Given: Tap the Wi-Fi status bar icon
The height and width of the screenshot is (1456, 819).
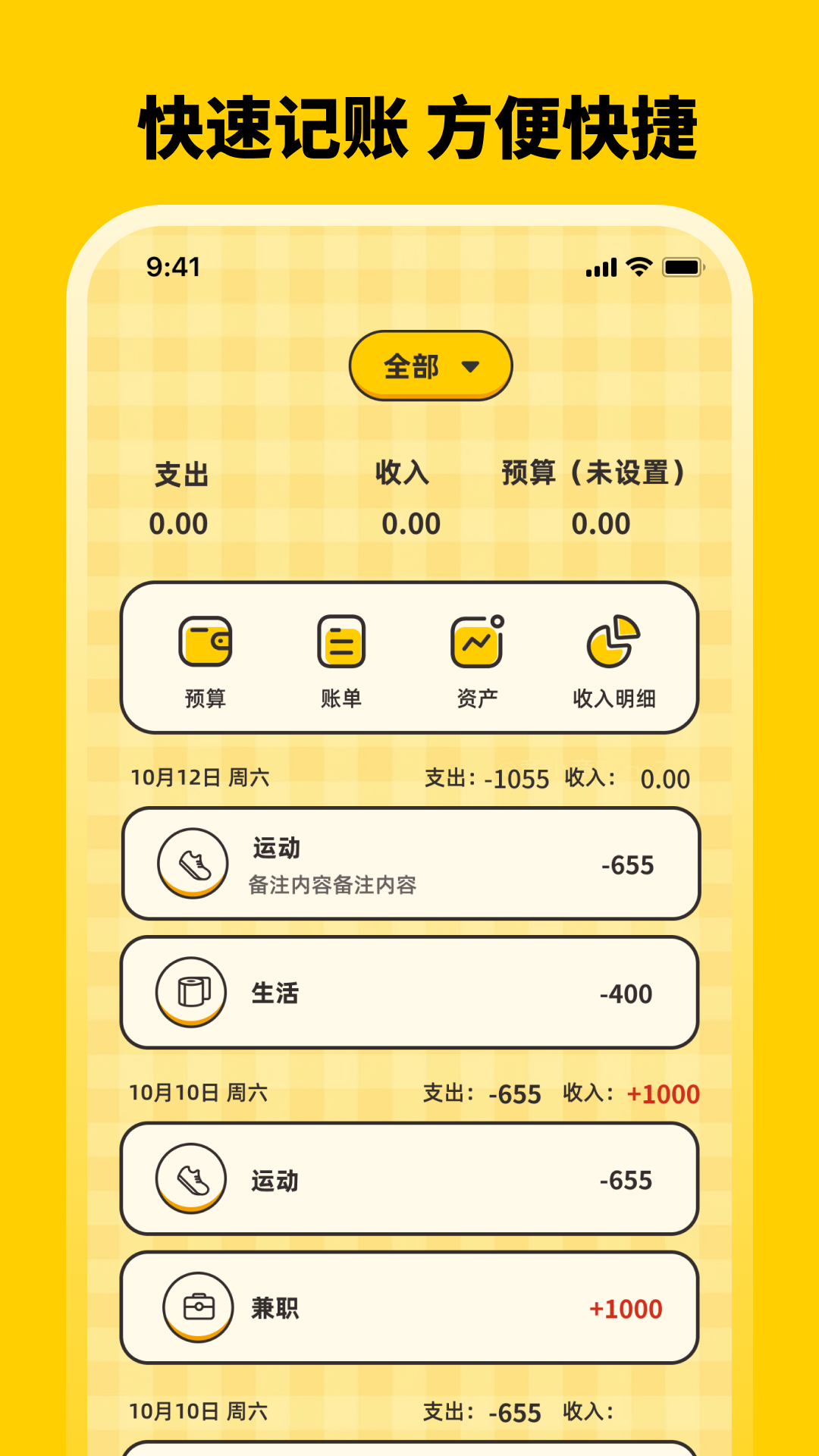Looking at the screenshot, I should tap(637, 267).
